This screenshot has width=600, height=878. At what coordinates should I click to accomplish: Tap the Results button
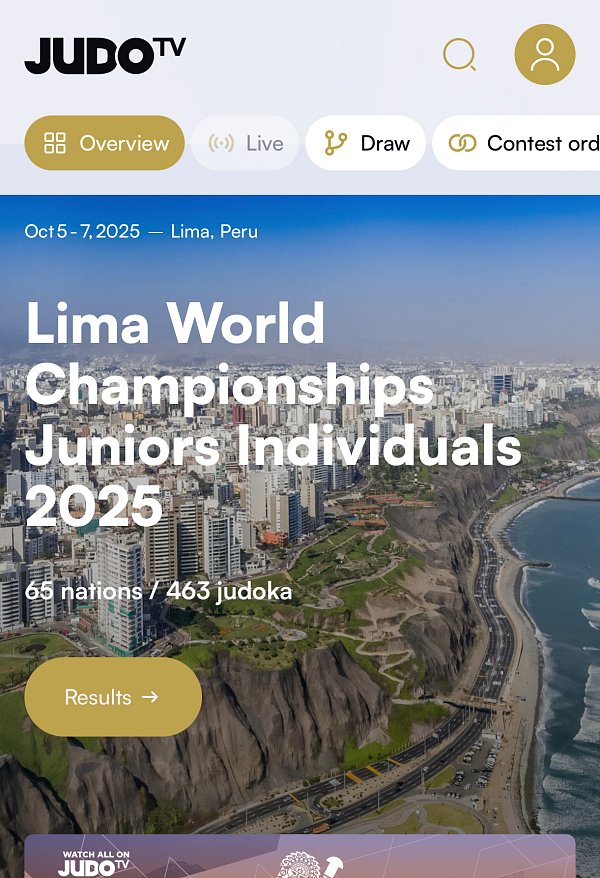(x=113, y=697)
